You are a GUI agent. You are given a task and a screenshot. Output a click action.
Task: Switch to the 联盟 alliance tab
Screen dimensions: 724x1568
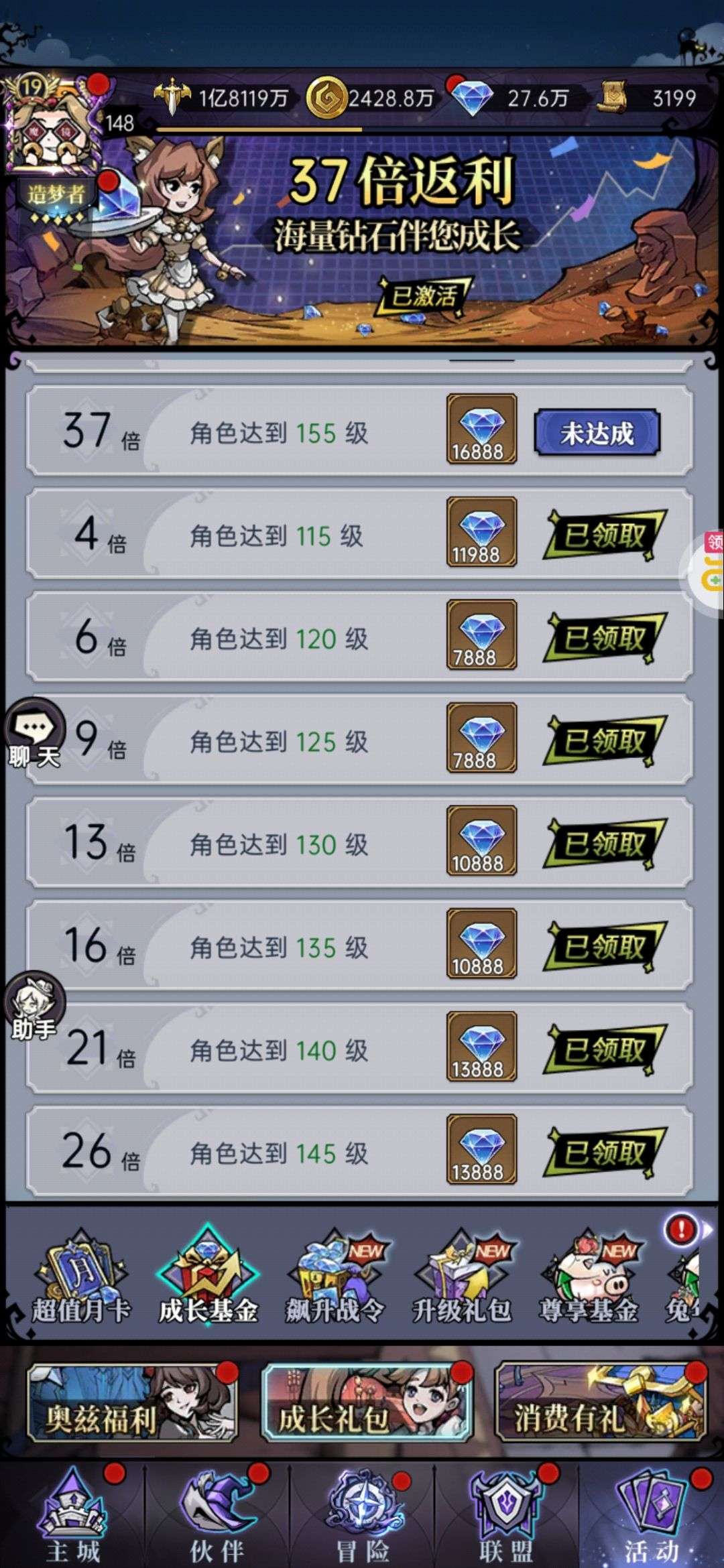coord(507,1516)
